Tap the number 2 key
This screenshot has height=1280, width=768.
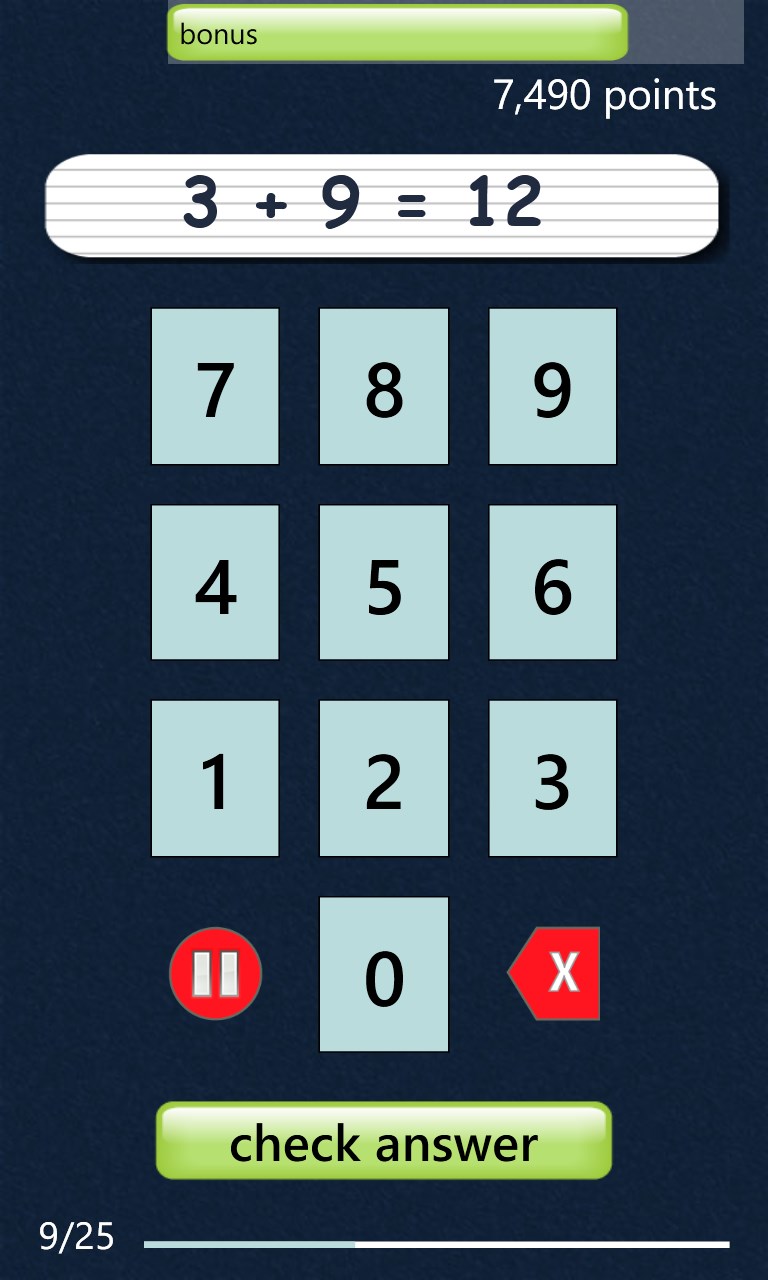384,778
